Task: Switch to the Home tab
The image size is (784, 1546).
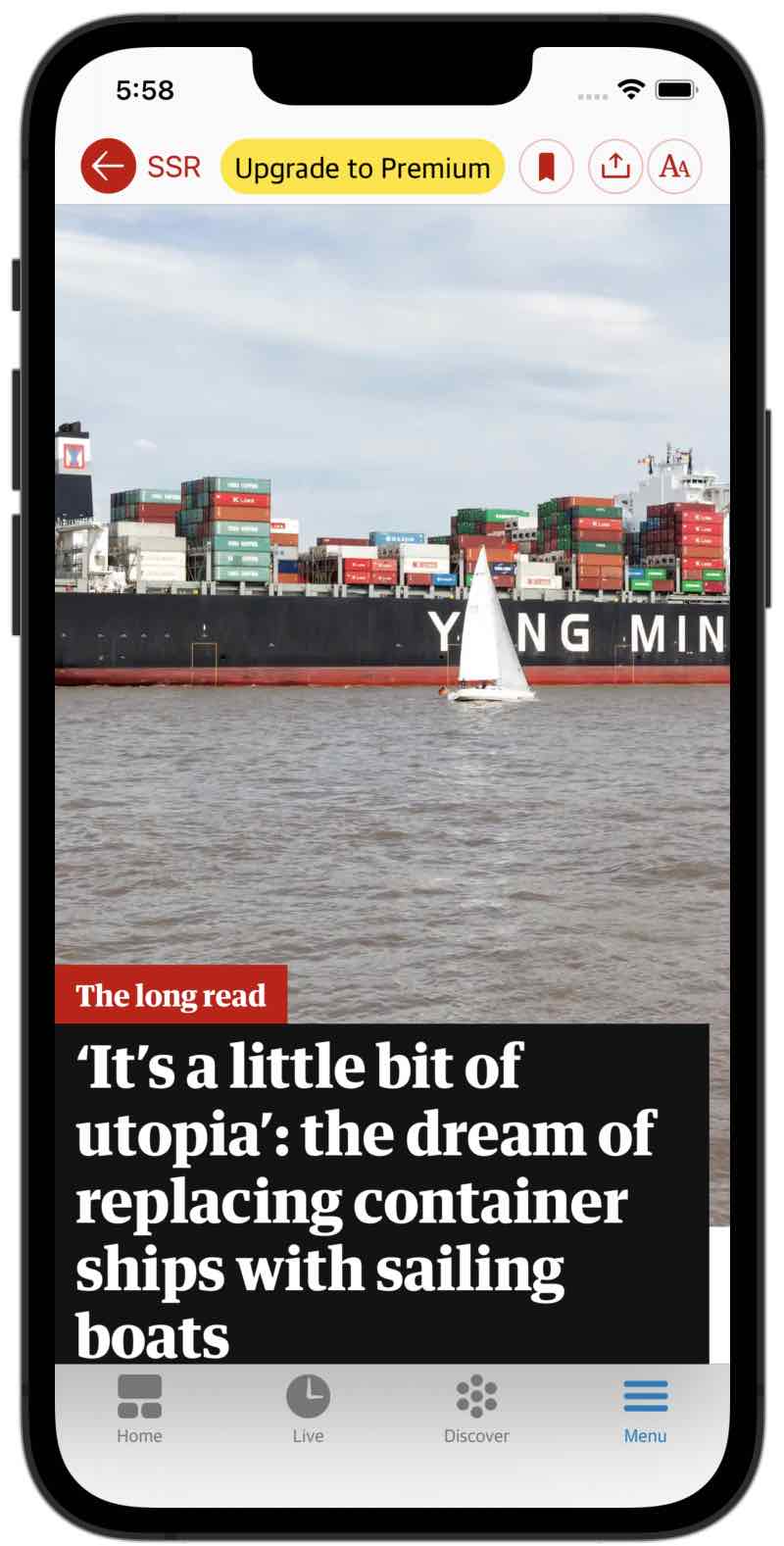Action: [139, 1410]
